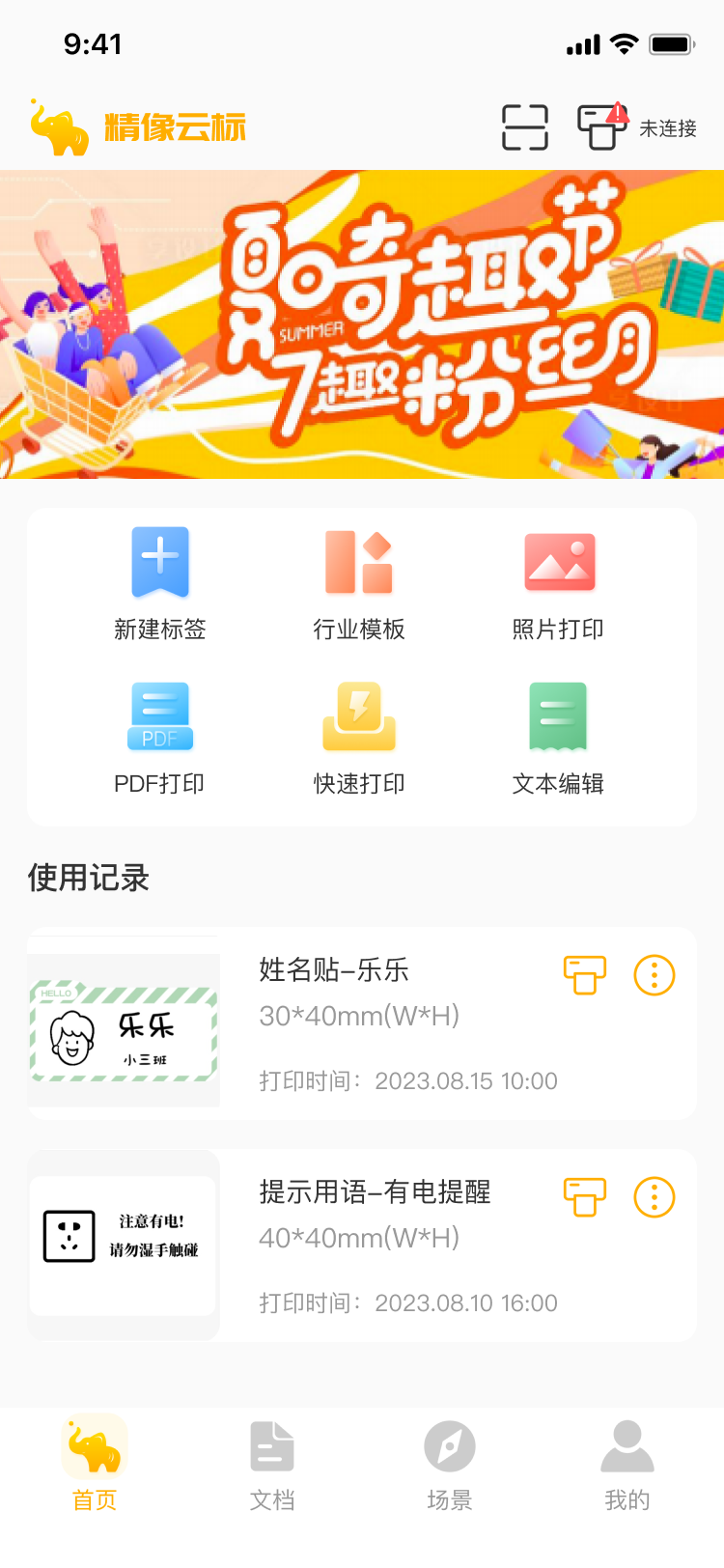Print the 提示用语-有电提醒 record

[584, 1197]
